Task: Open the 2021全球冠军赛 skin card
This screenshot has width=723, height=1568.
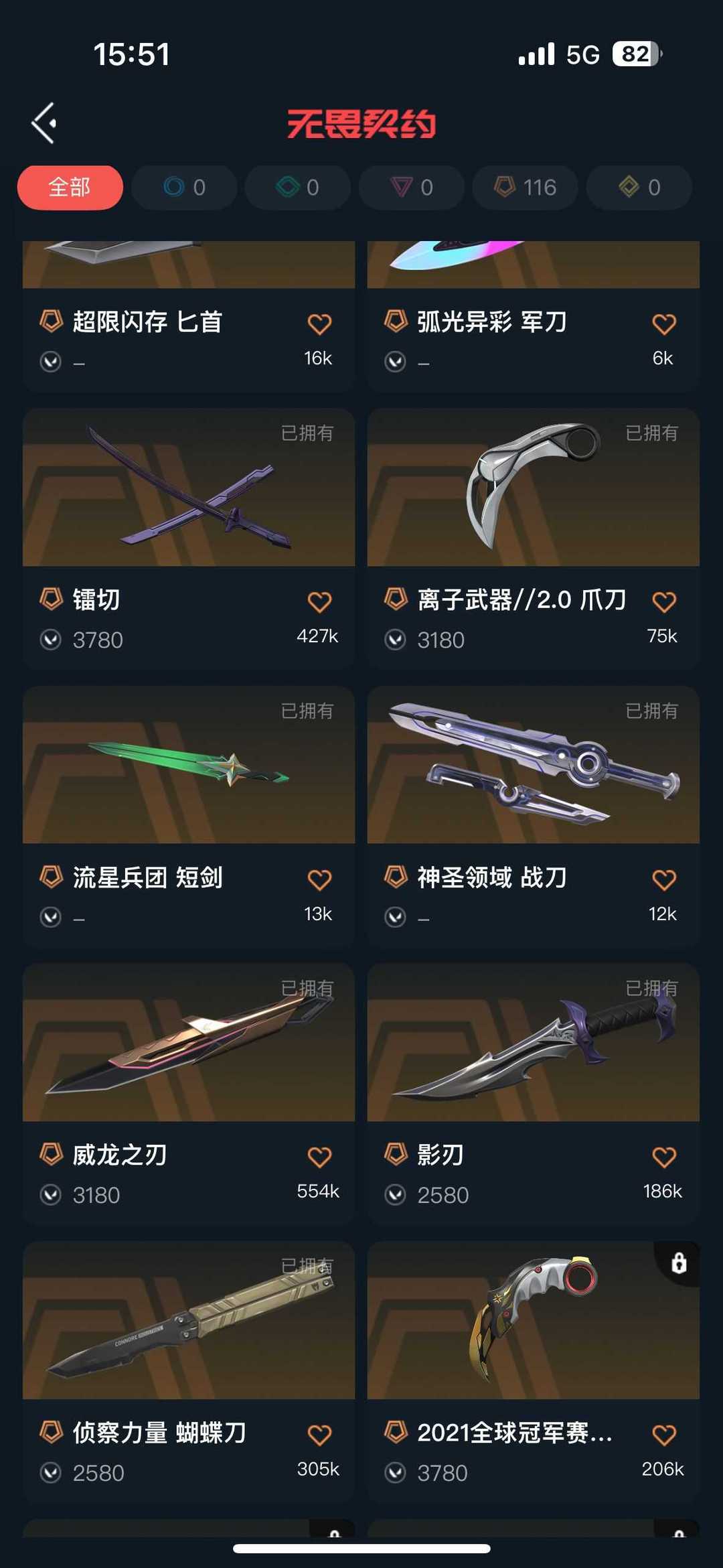Action: pyautogui.click(x=534, y=1371)
